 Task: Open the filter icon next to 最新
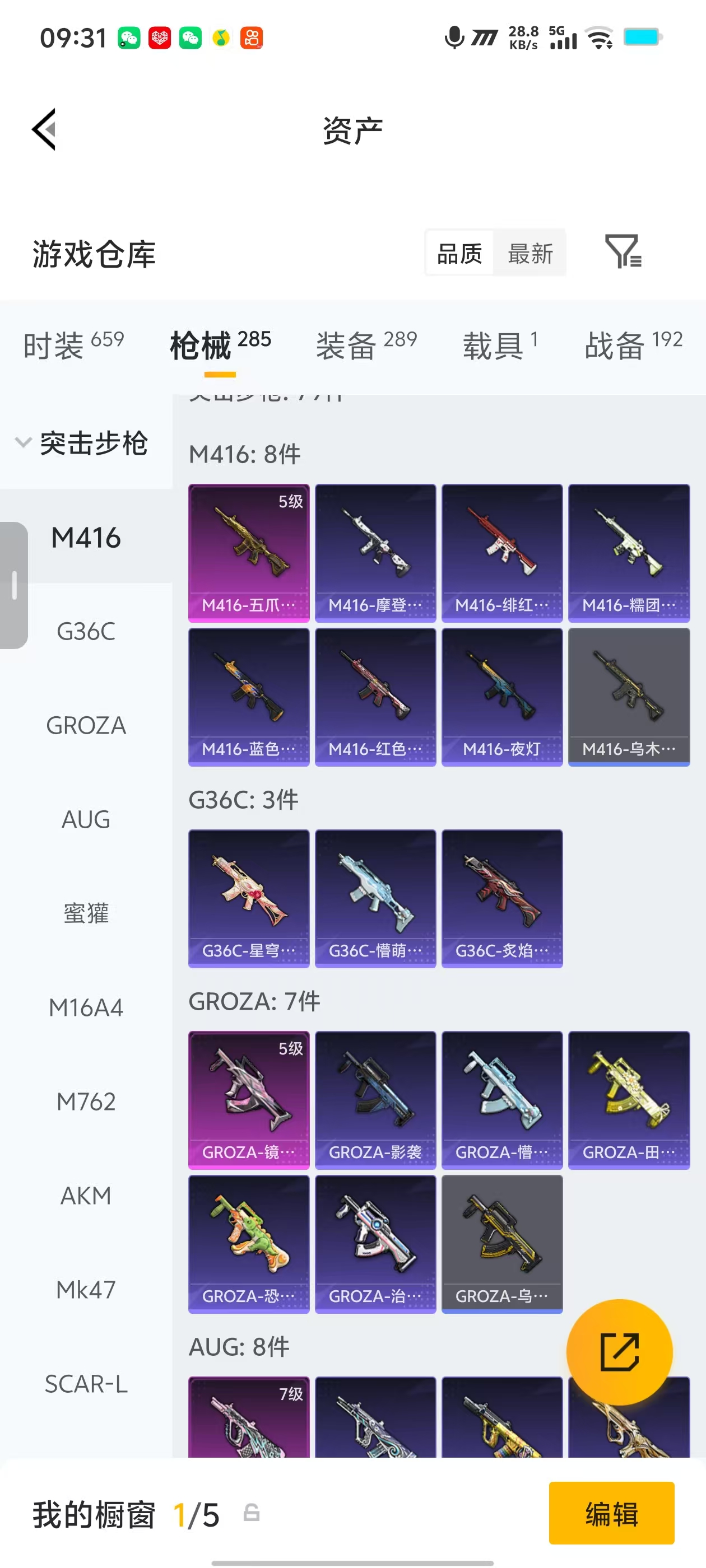(623, 251)
